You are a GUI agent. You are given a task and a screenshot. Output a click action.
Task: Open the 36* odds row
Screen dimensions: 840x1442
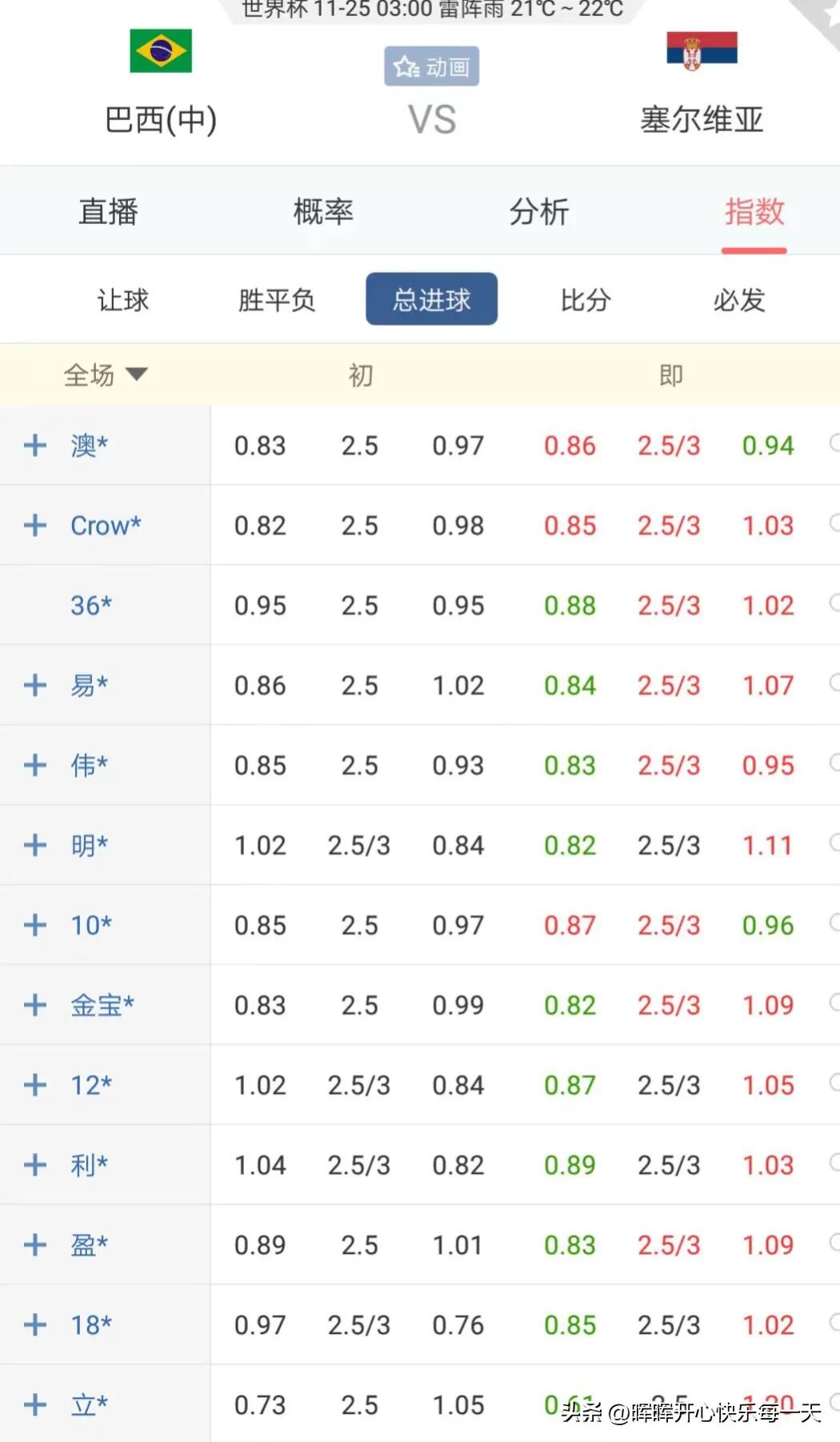91,605
